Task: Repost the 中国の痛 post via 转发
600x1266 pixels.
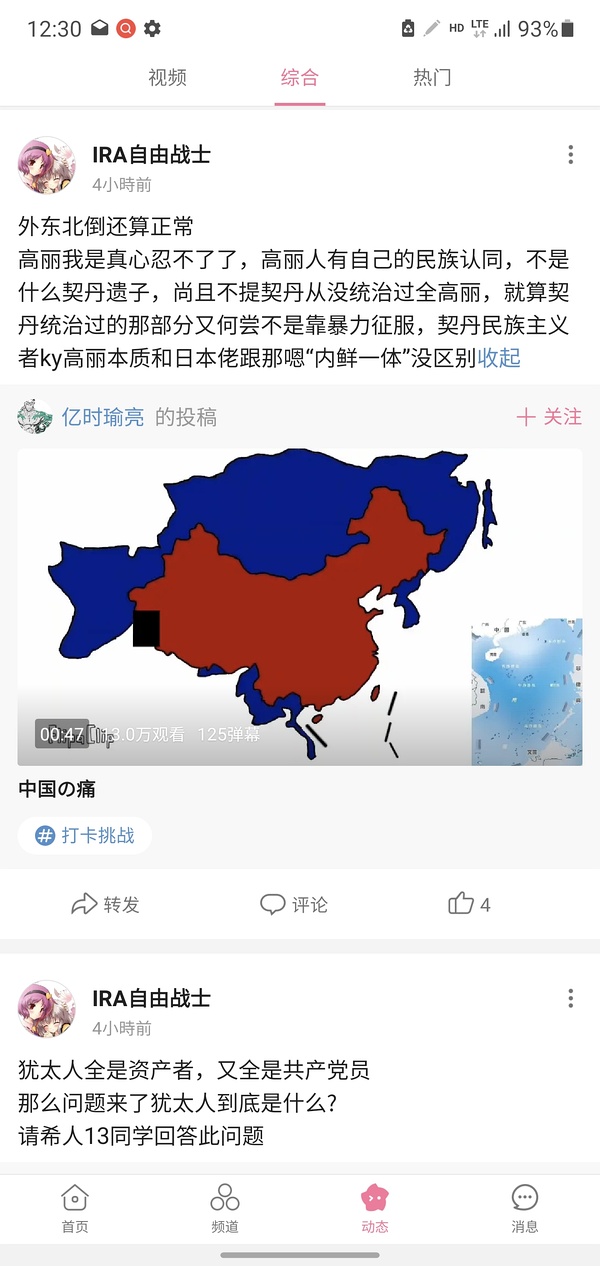Action: pyautogui.click(x=105, y=905)
